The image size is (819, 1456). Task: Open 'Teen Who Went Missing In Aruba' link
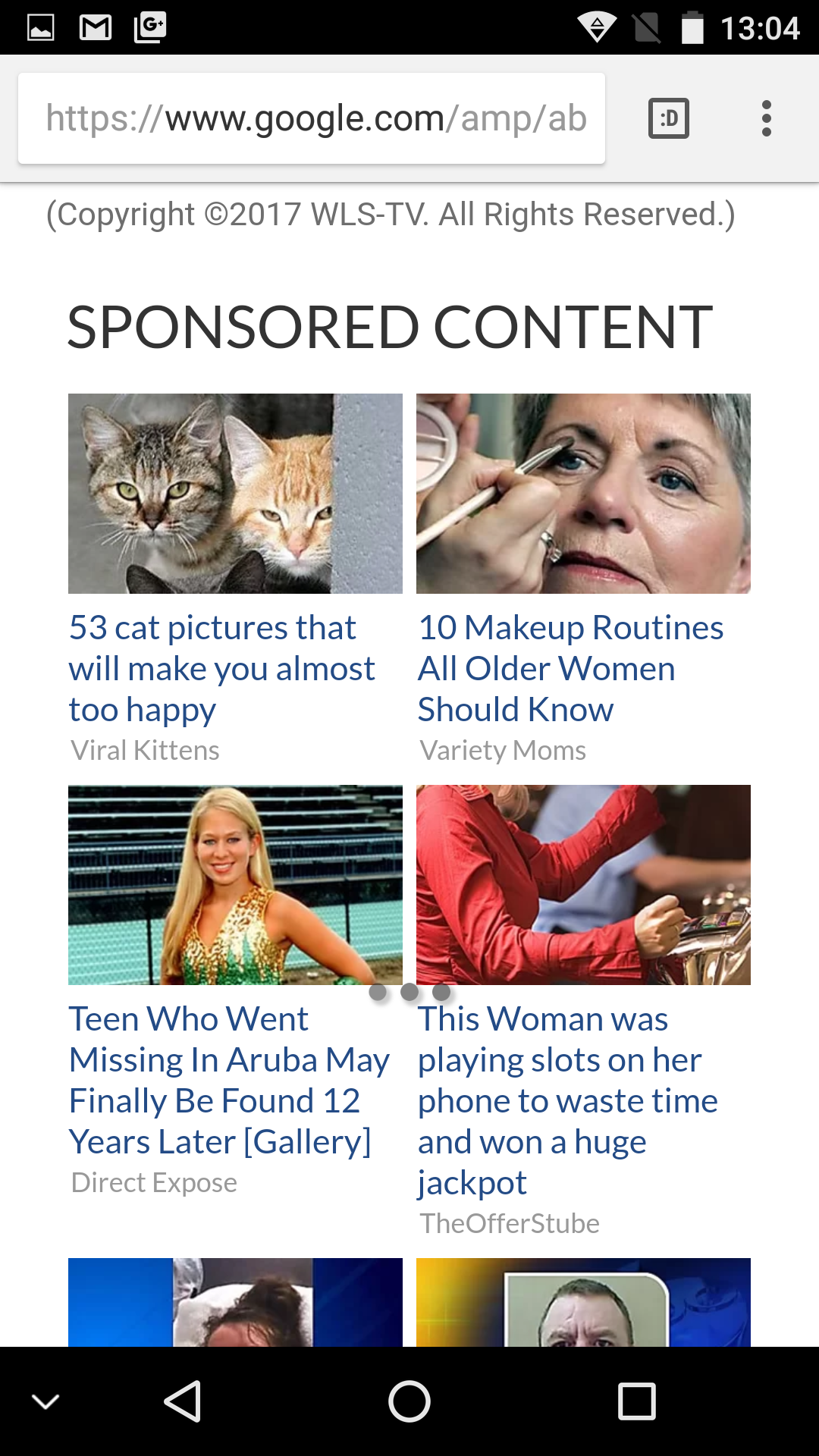click(x=229, y=1081)
